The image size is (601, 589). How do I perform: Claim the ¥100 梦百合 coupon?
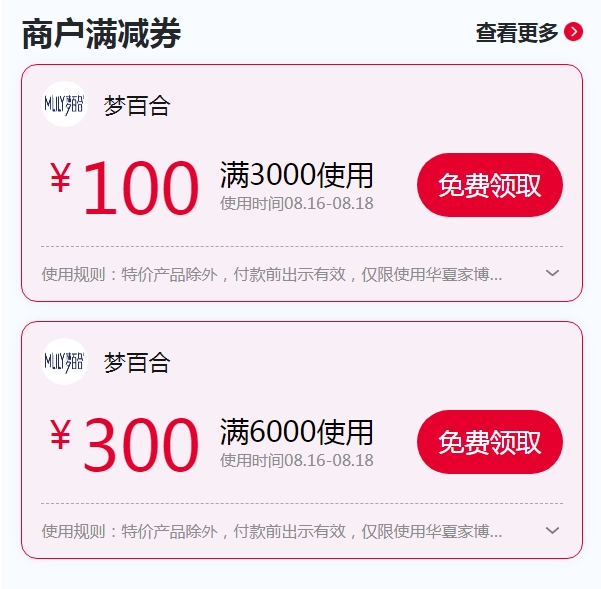point(489,185)
